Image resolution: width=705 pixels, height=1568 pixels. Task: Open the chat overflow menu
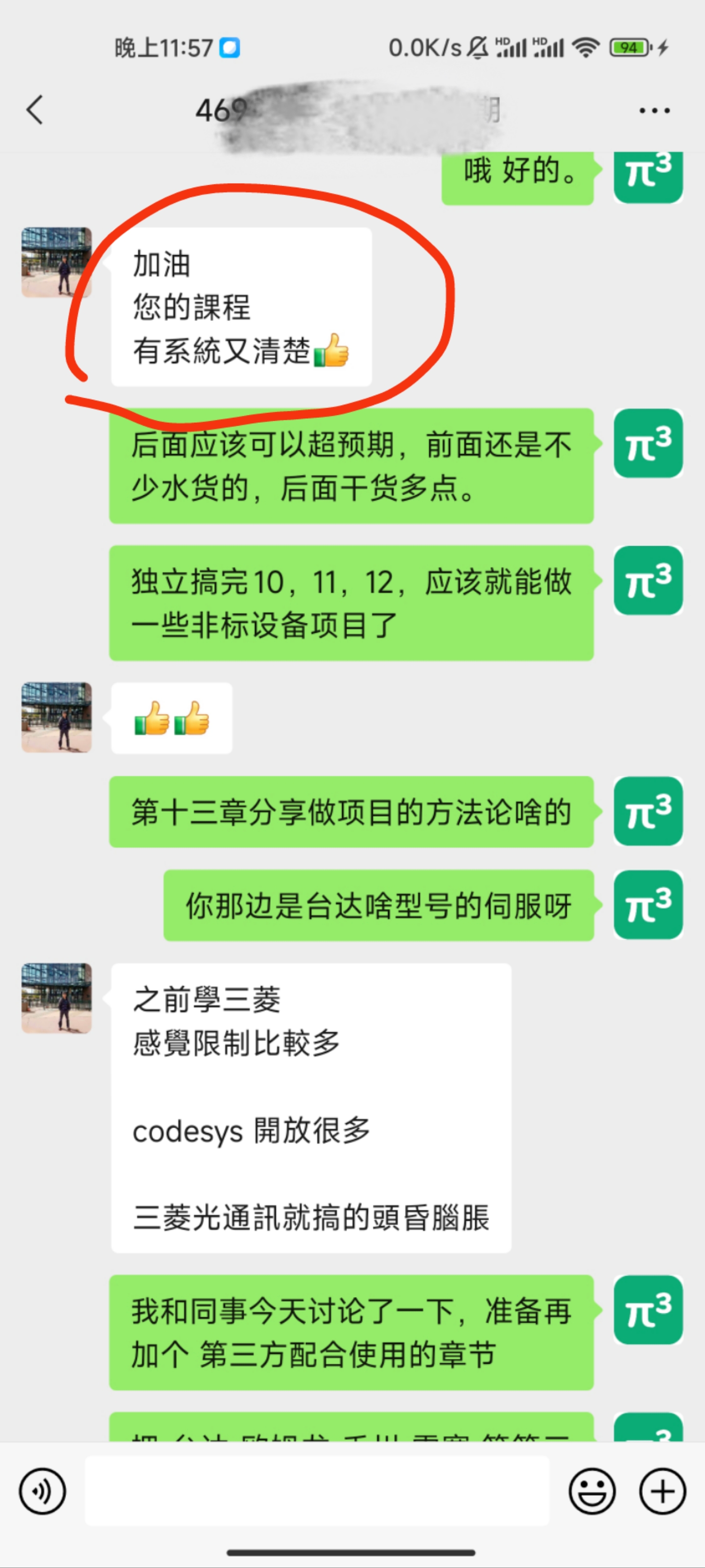point(654,111)
